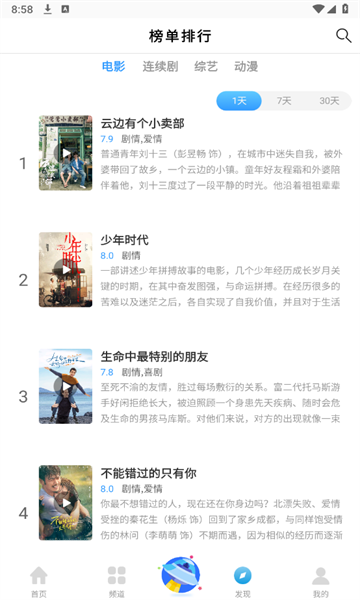The height and width of the screenshot is (600, 360).
Task: Select the 电影 tab
Action: point(113,67)
